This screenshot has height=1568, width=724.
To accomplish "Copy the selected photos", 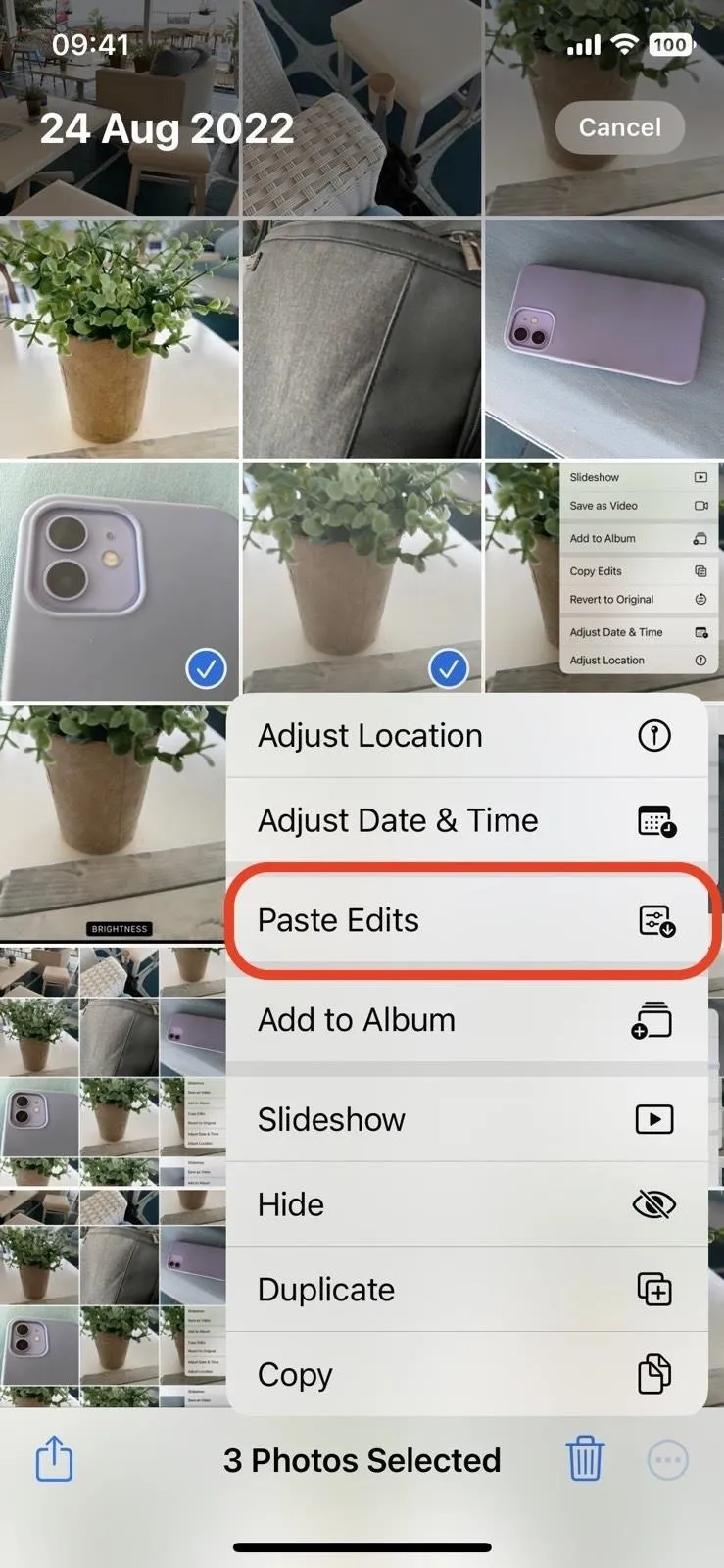I will [x=466, y=1374].
